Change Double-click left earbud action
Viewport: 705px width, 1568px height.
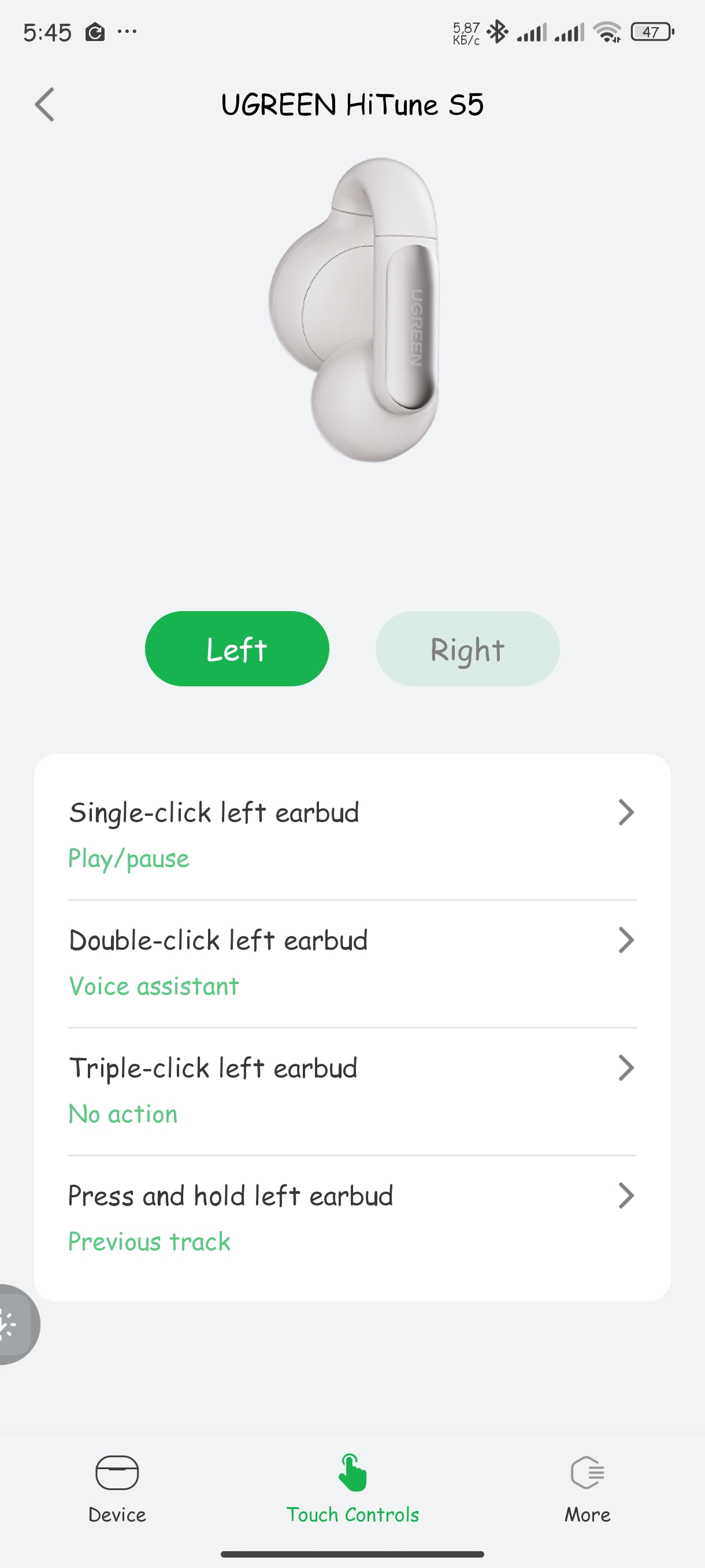tap(351, 962)
